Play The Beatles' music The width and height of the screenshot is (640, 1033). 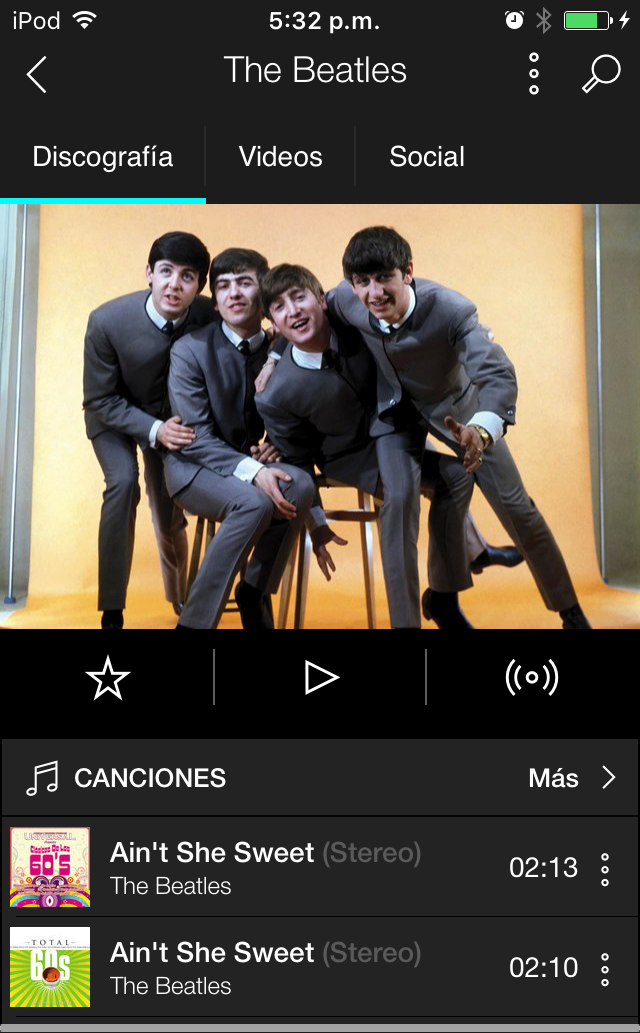click(x=321, y=678)
